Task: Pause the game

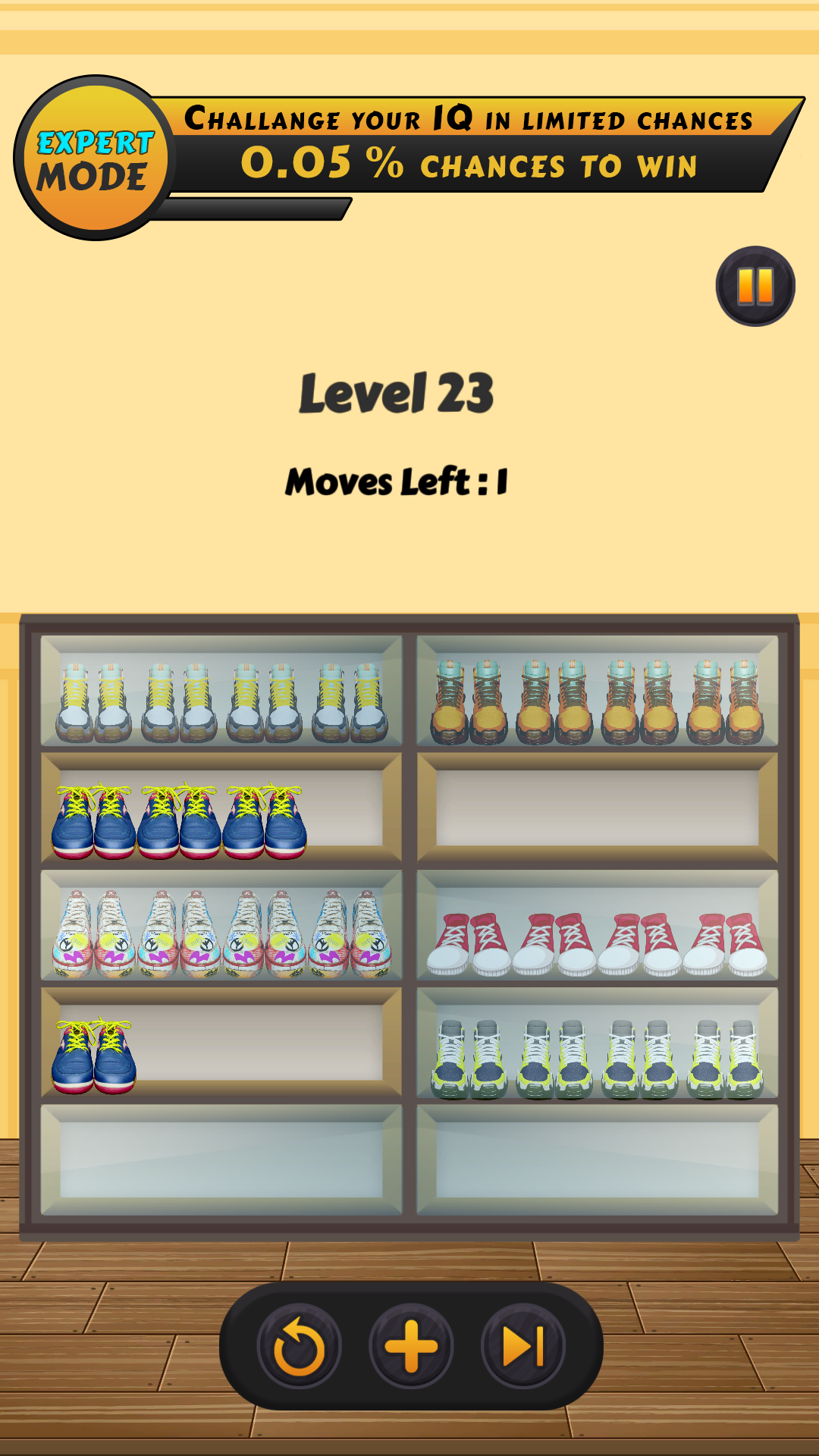Action: tap(755, 286)
